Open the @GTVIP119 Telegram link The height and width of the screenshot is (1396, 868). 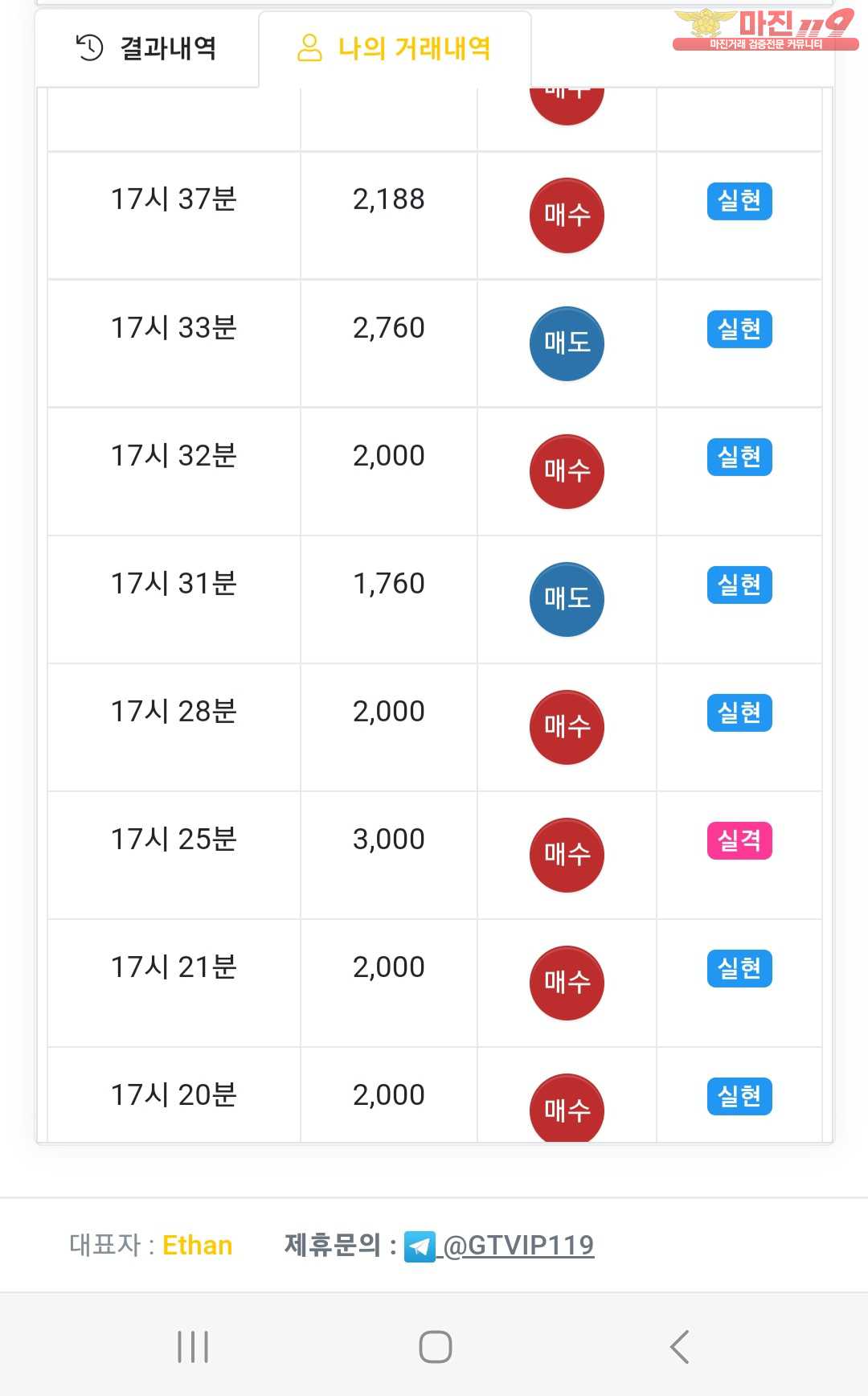(499, 1246)
